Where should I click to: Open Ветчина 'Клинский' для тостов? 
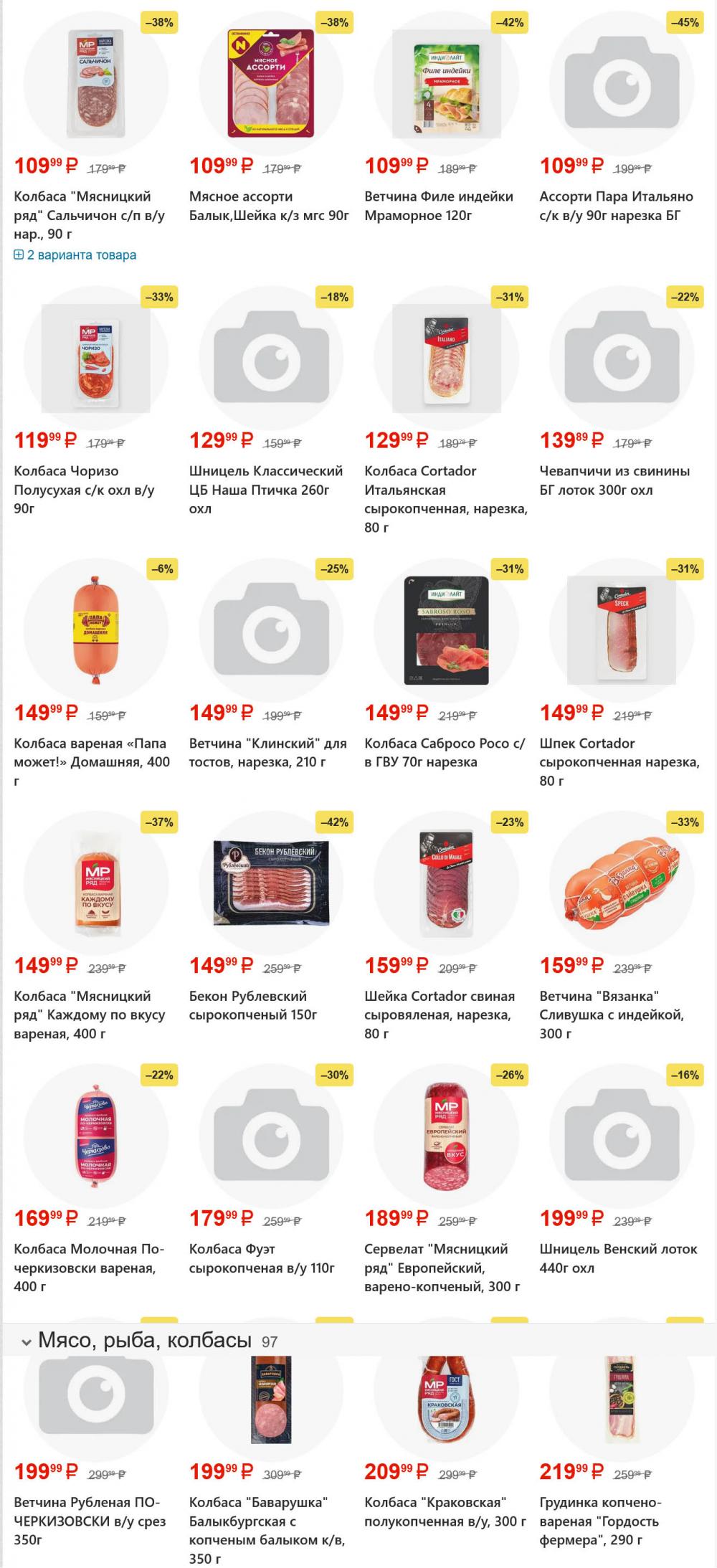[x=267, y=752]
